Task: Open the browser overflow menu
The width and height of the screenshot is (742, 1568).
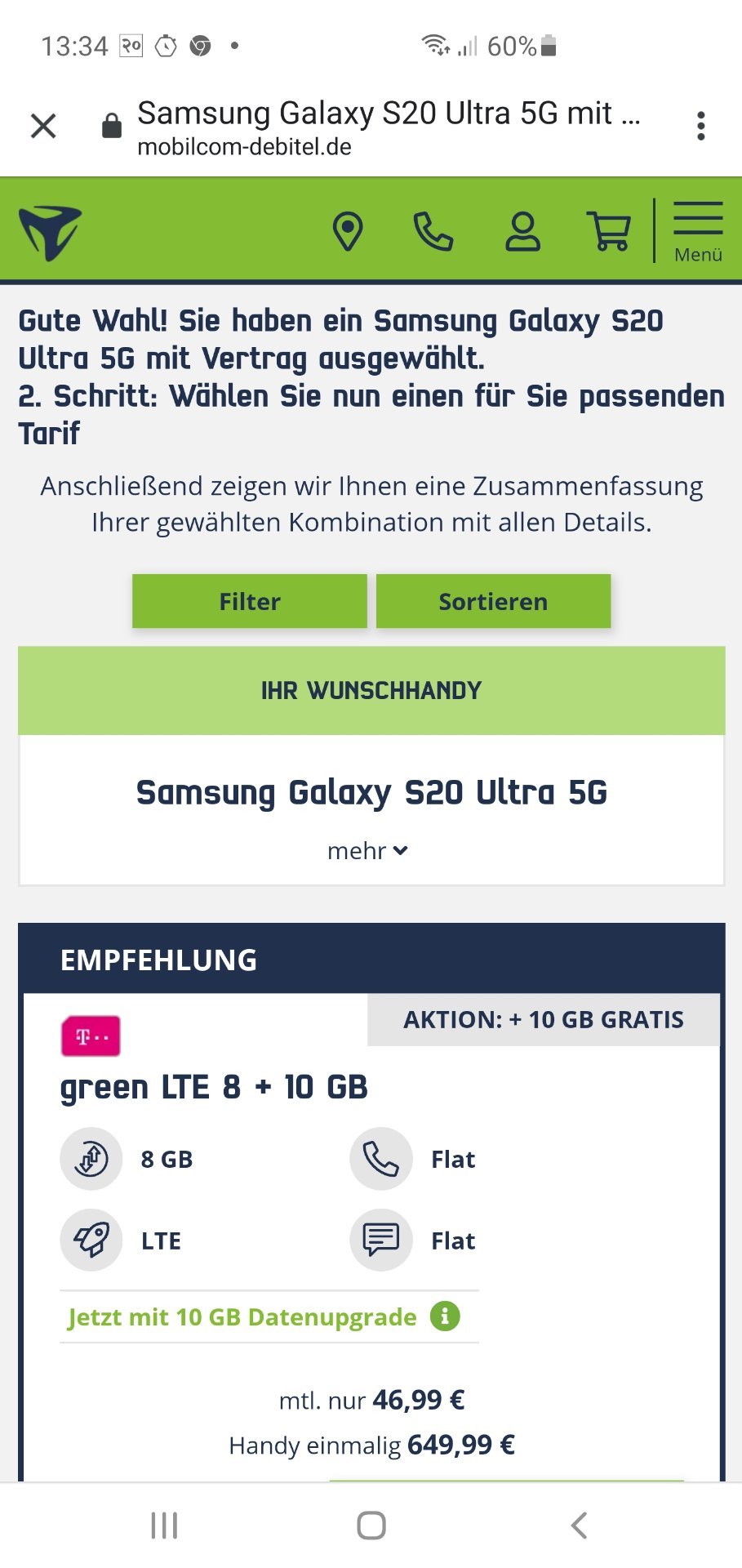Action: (700, 127)
